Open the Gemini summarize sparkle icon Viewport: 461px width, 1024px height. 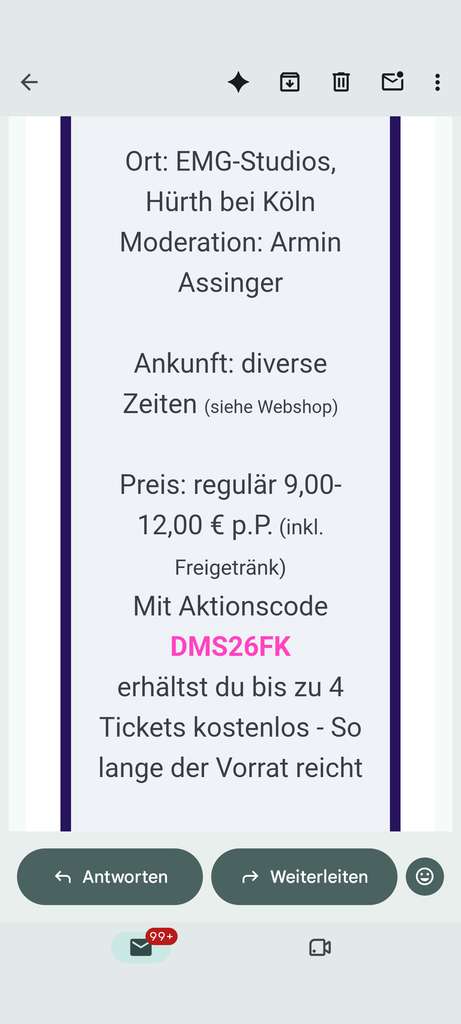tap(238, 82)
